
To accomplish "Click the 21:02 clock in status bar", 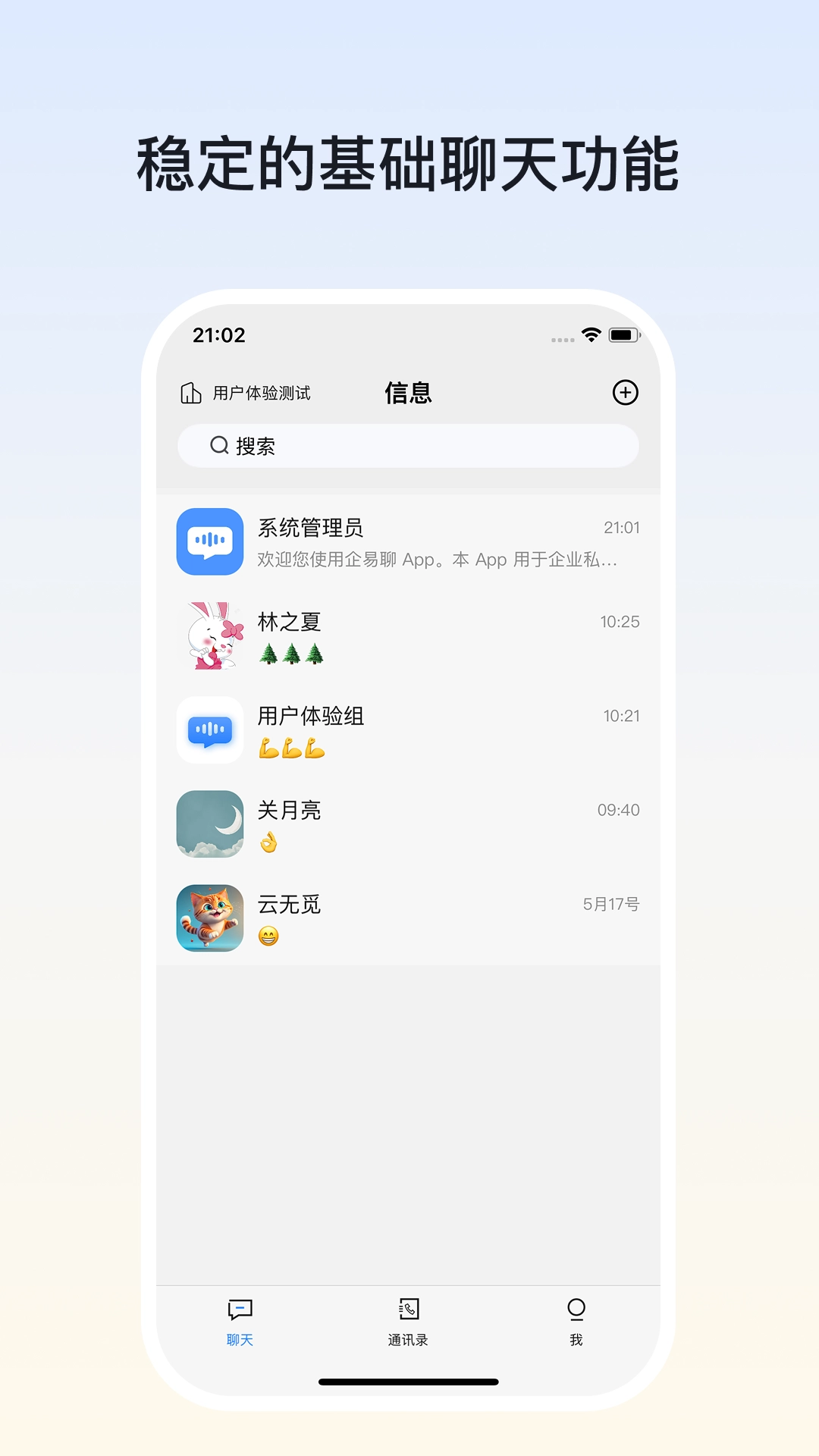I will coord(218,334).
